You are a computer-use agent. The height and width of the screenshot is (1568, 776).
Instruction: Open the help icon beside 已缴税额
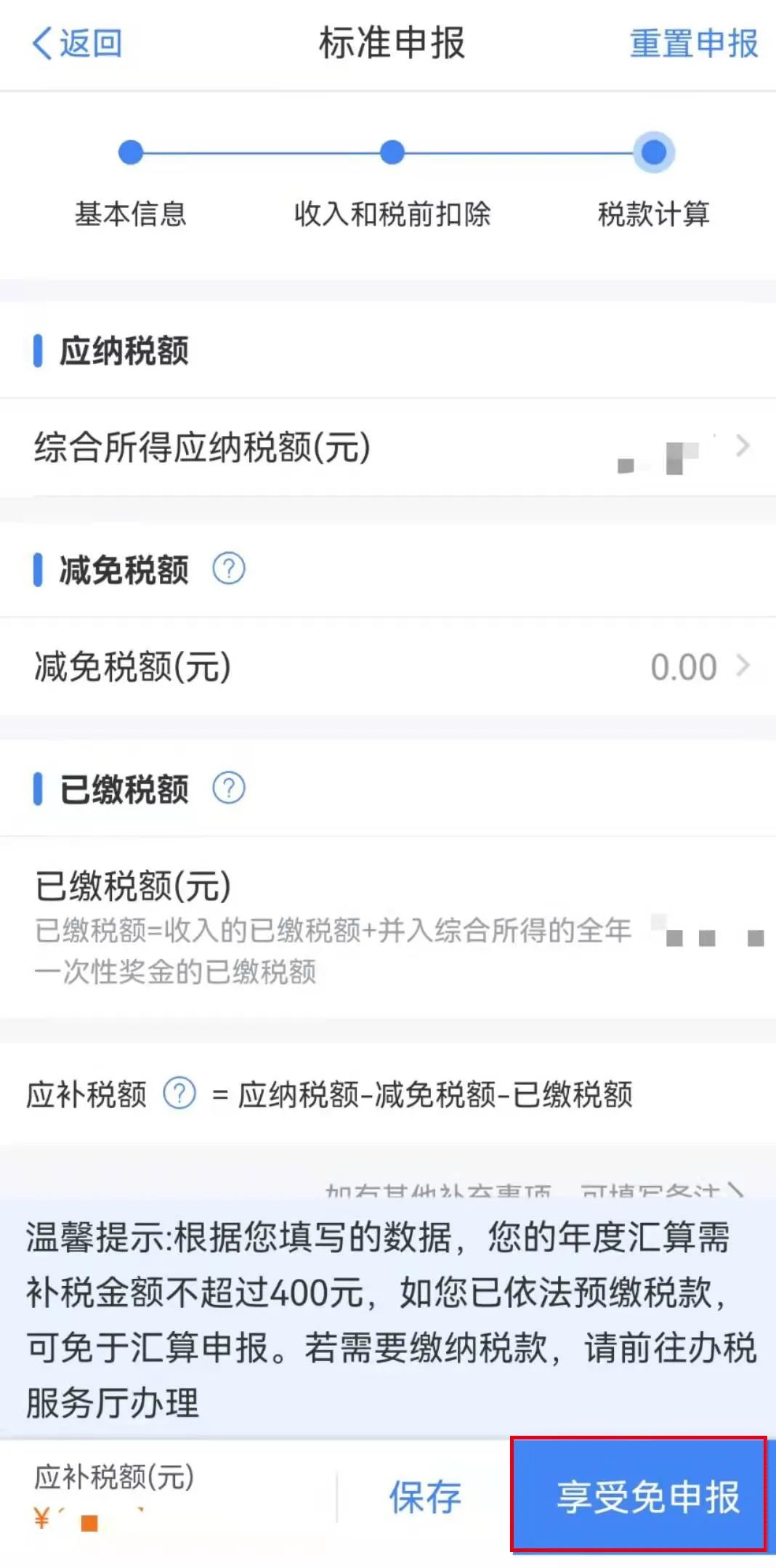coord(227,787)
